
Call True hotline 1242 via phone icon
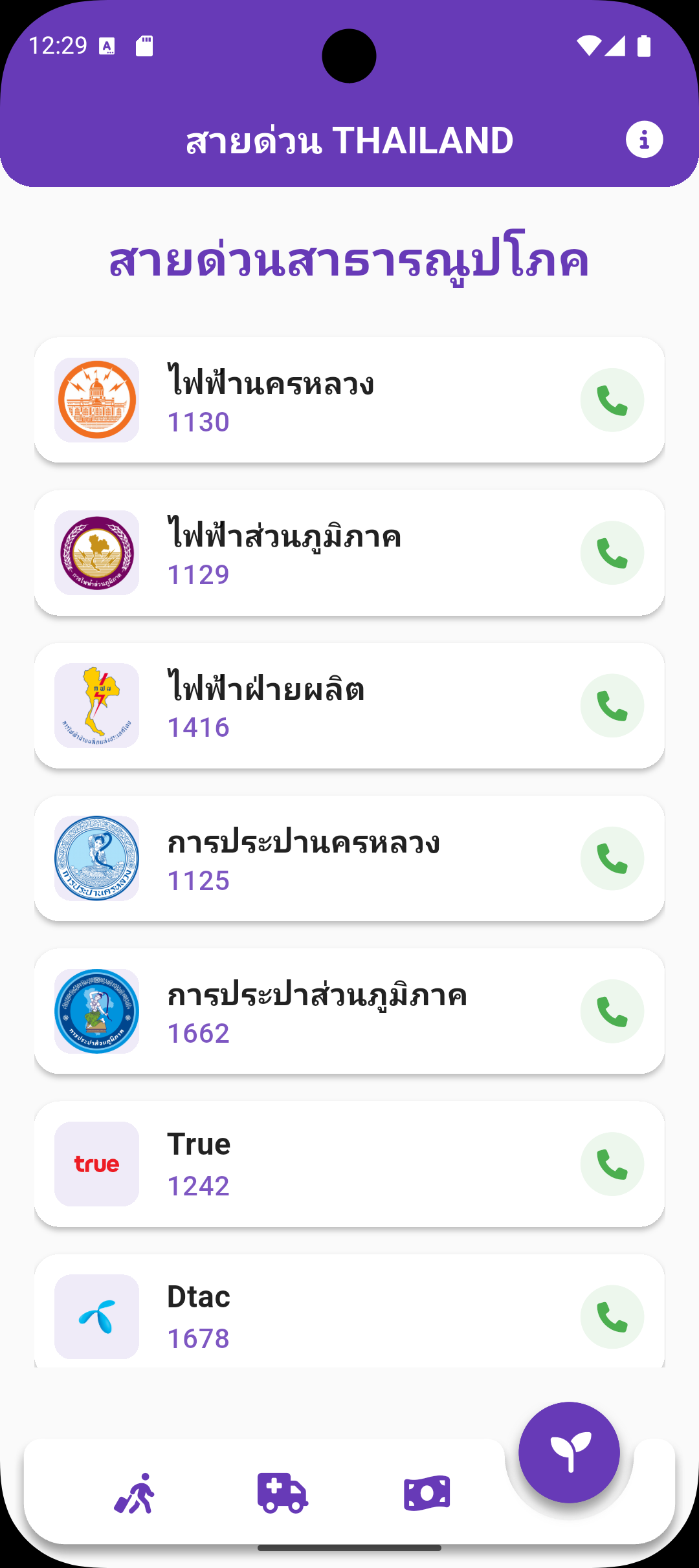click(x=612, y=1164)
